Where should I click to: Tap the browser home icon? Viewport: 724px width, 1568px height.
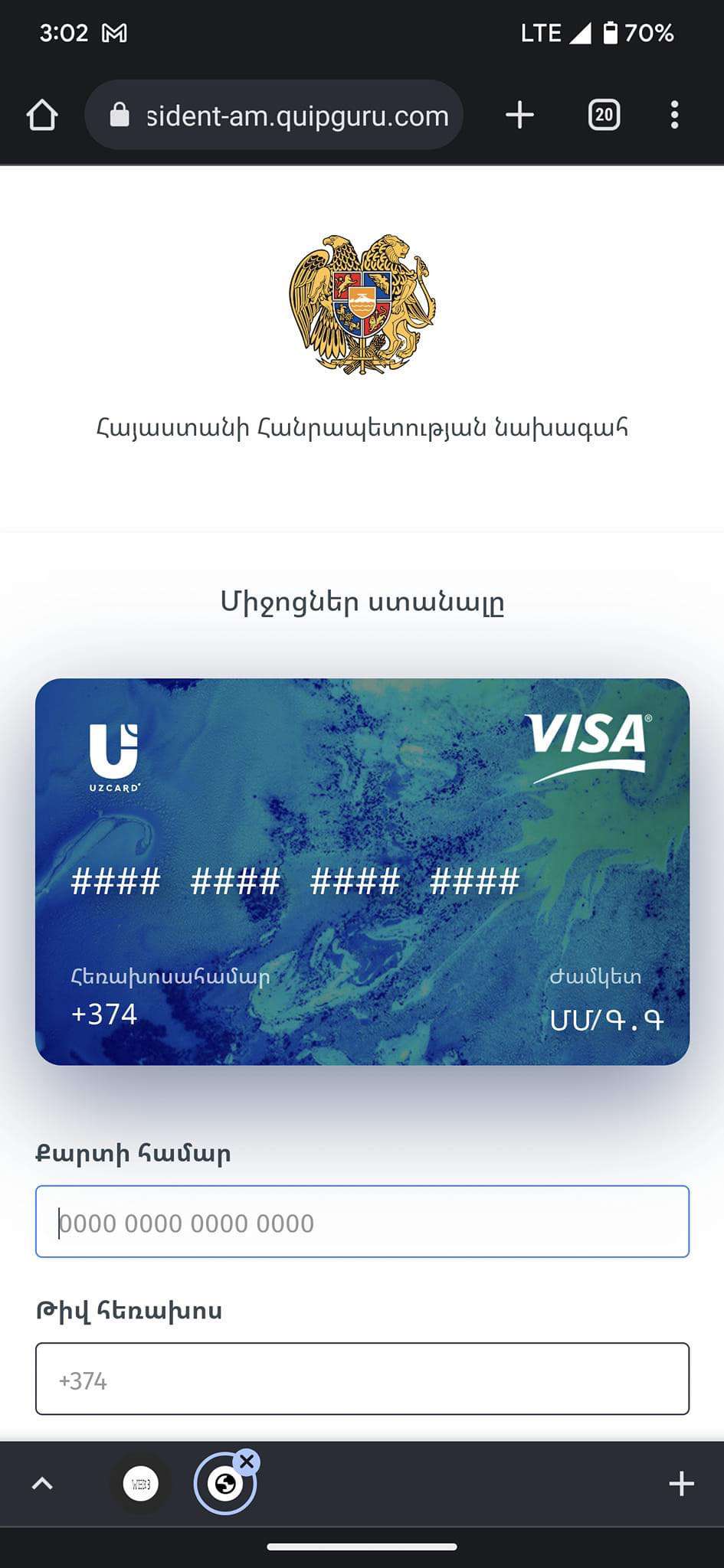[42, 116]
